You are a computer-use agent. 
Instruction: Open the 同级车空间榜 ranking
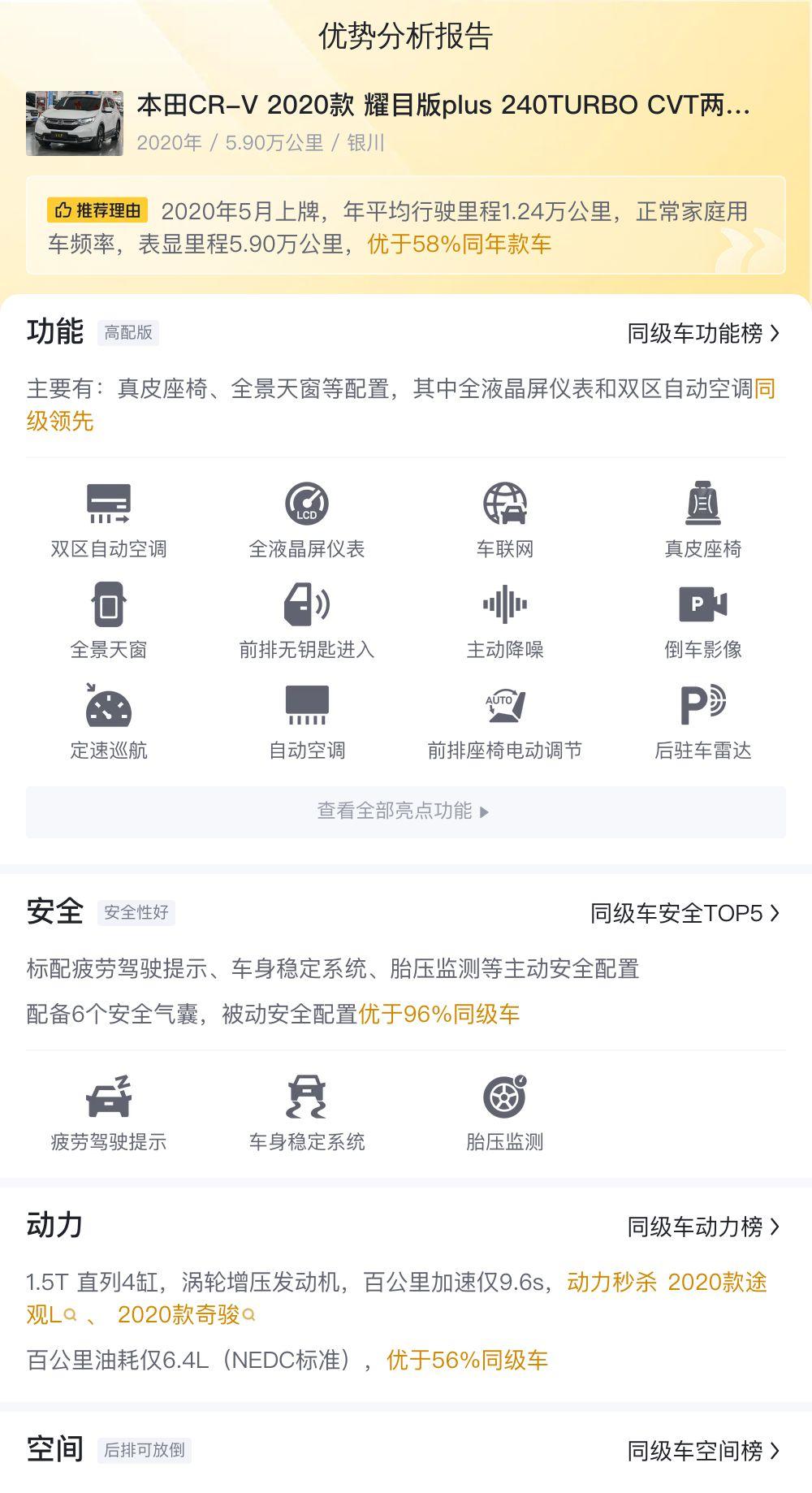tap(703, 1450)
